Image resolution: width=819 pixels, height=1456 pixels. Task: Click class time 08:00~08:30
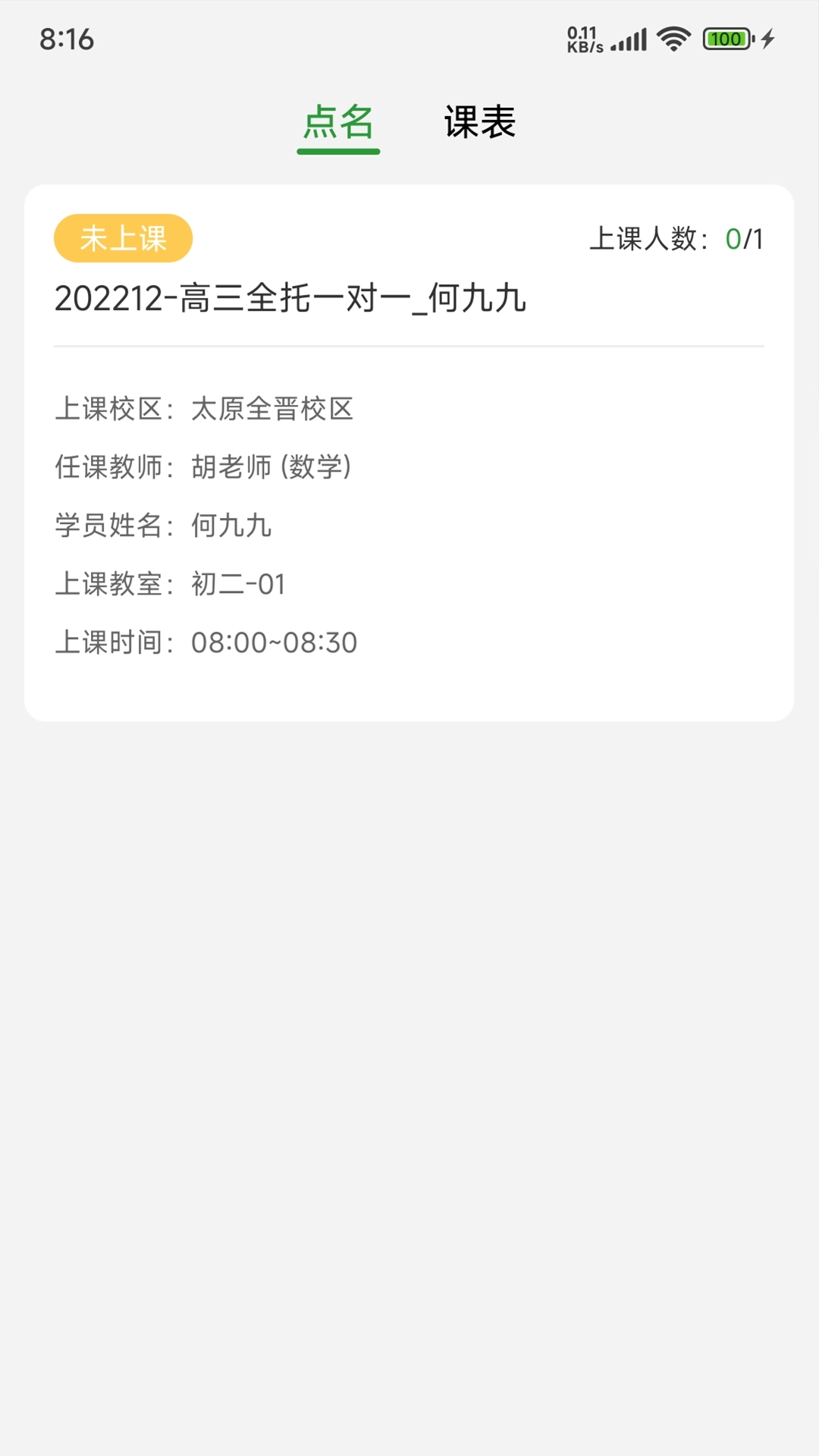pyautogui.click(x=275, y=642)
